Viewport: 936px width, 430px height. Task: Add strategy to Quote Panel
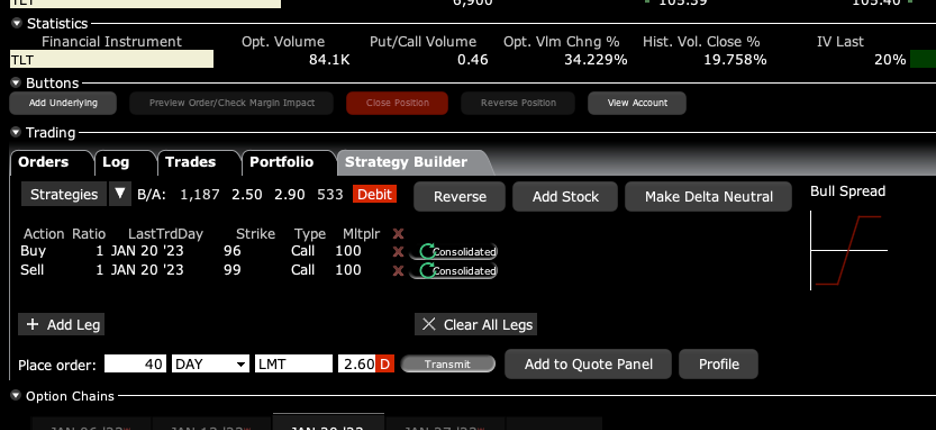pyautogui.click(x=588, y=364)
